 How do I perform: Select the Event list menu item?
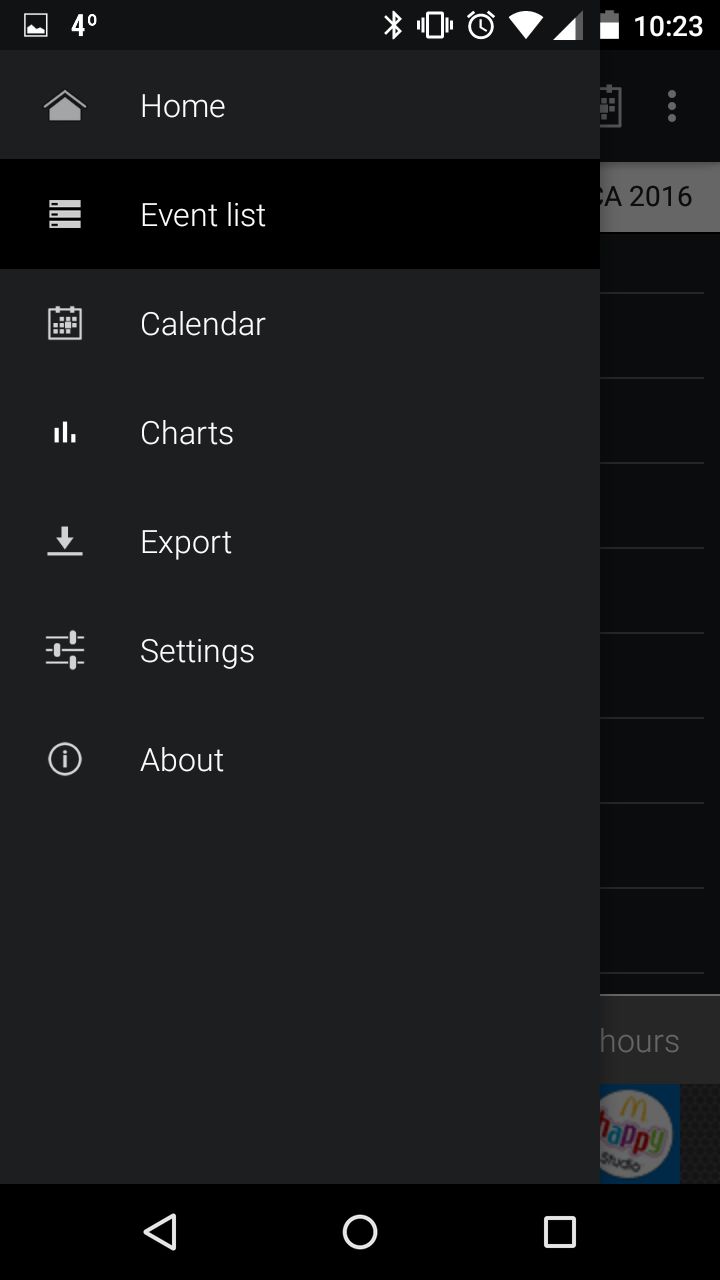(300, 214)
